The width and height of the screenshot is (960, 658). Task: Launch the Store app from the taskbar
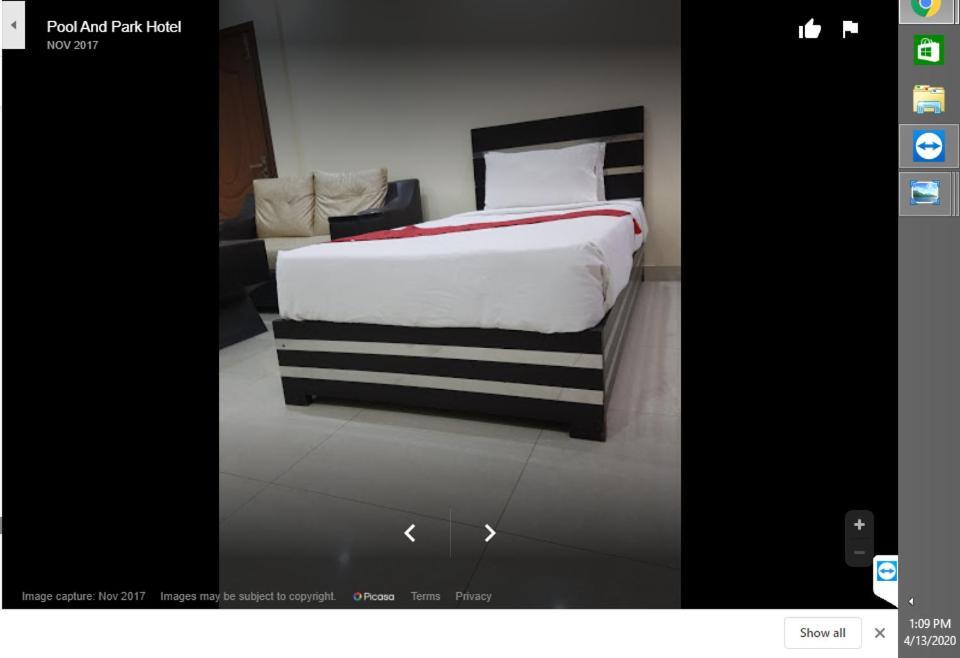pyautogui.click(x=928, y=50)
